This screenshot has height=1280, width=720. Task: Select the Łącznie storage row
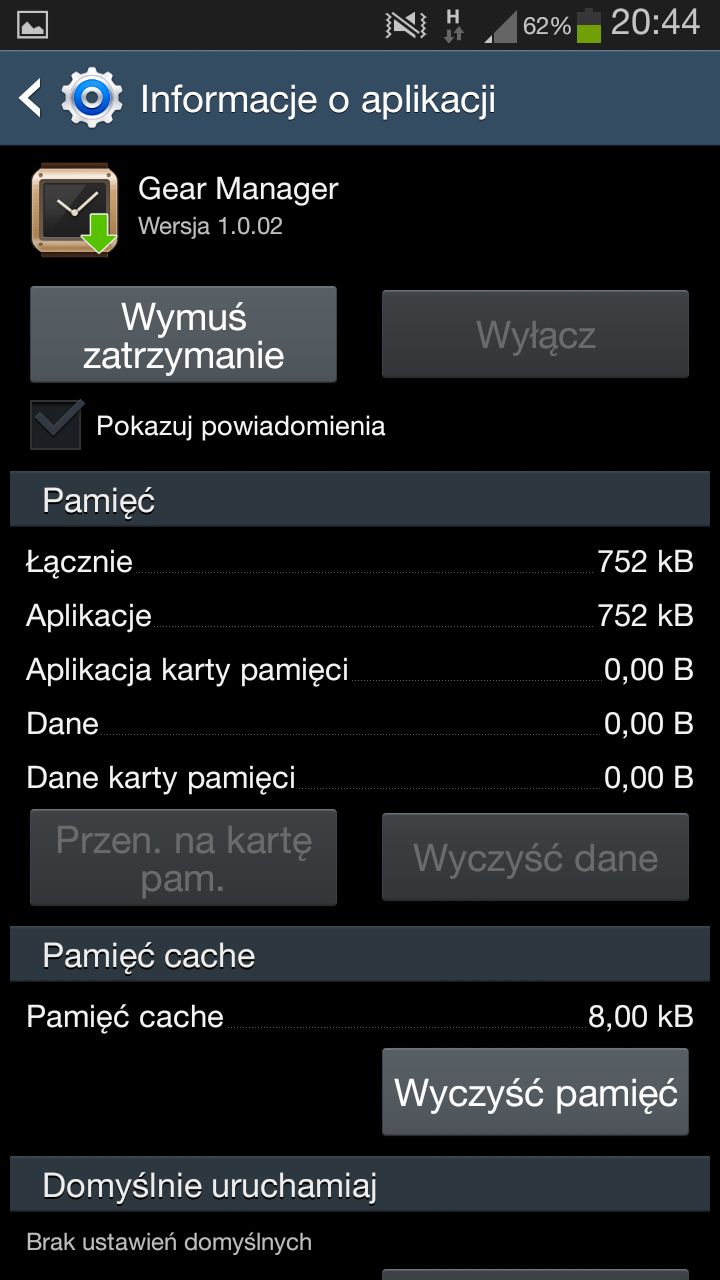click(x=360, y=561)
